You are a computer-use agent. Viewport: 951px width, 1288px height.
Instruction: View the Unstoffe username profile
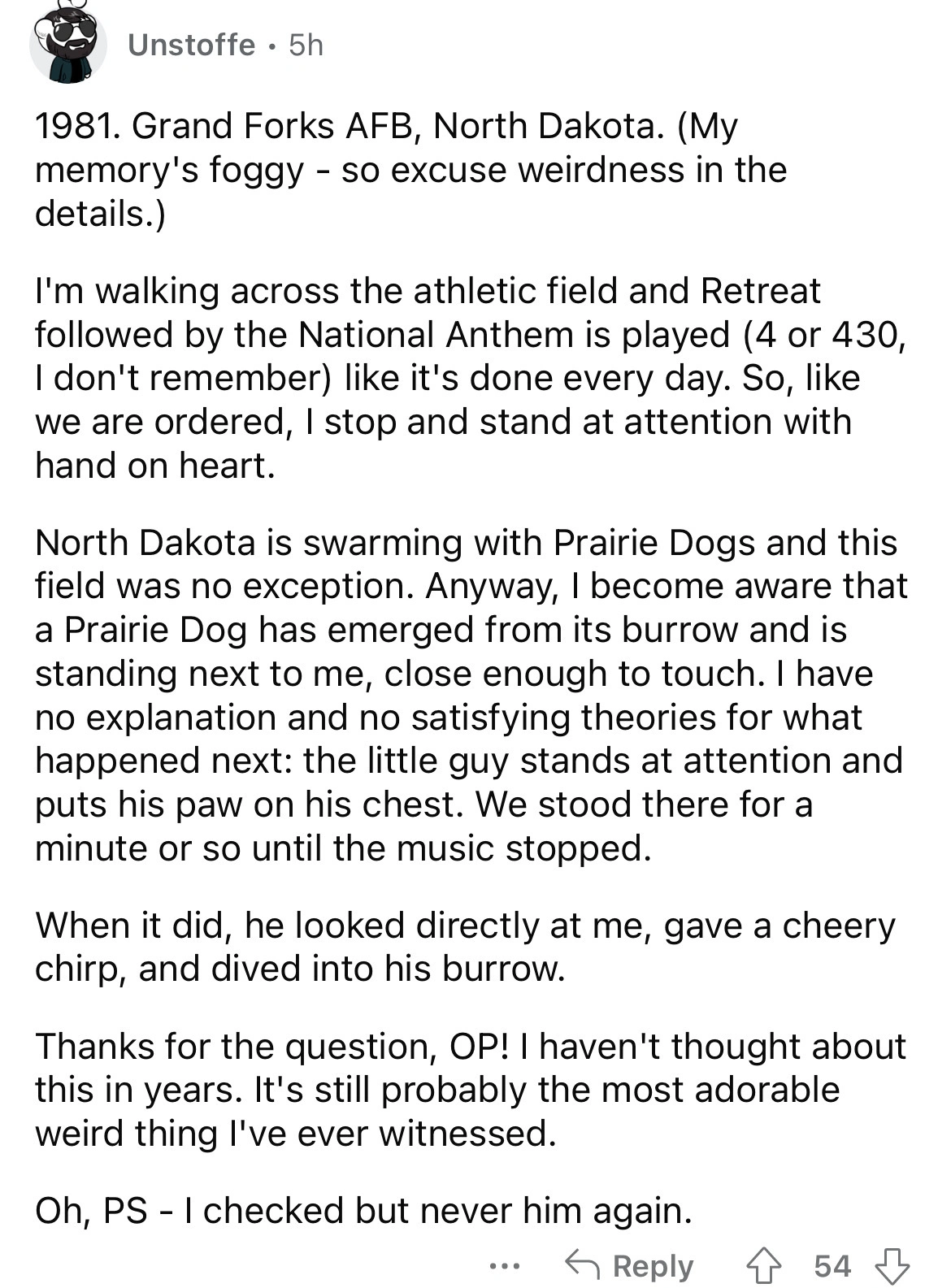(x=191, y=45)
